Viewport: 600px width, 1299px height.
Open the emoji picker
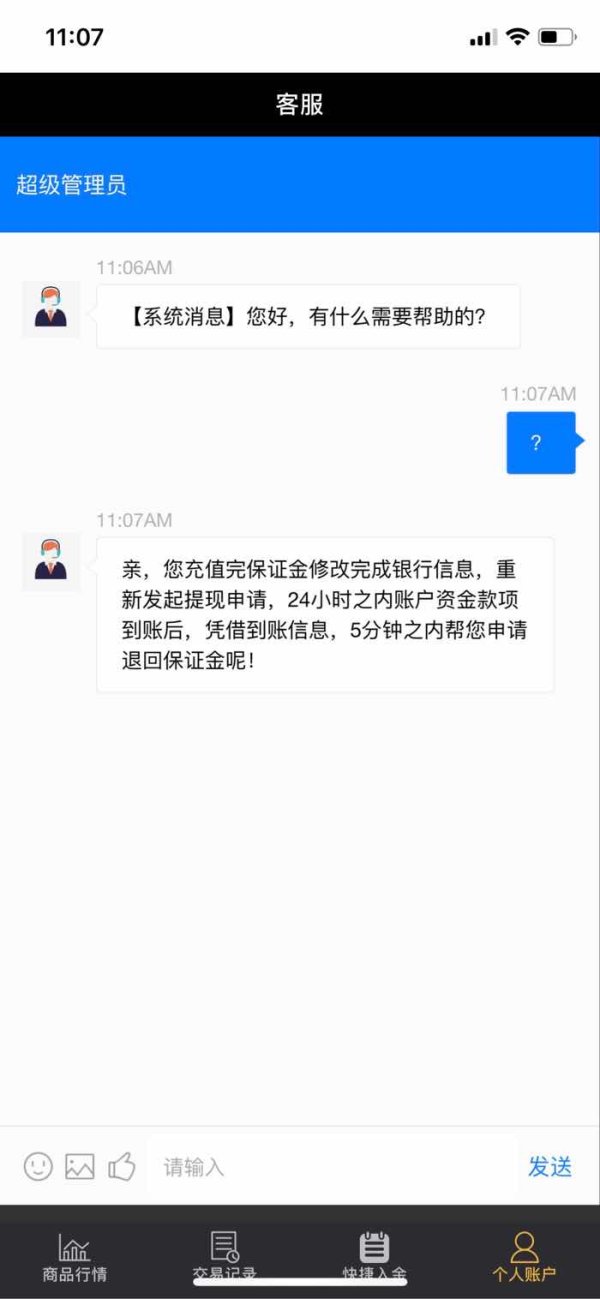(x=38, y=1166)
